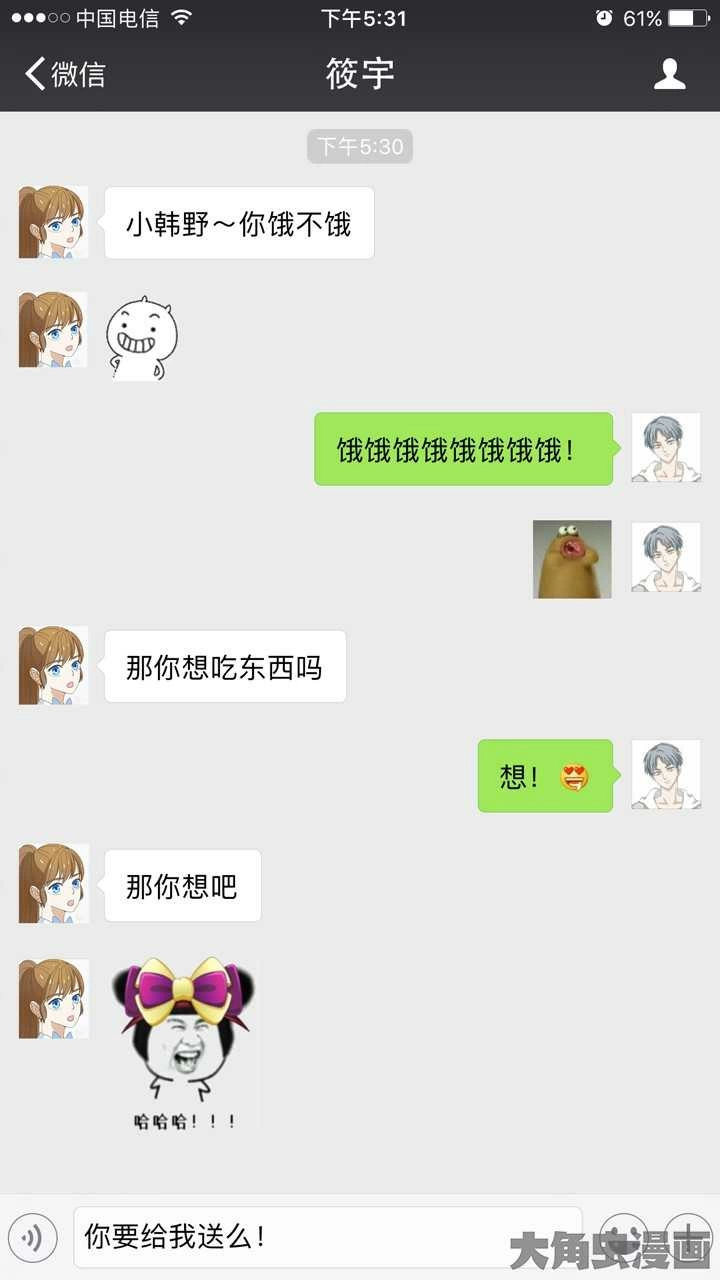Open the clay bird meme sticker
Screen dimensions: 720x1280
click(571, 559)
